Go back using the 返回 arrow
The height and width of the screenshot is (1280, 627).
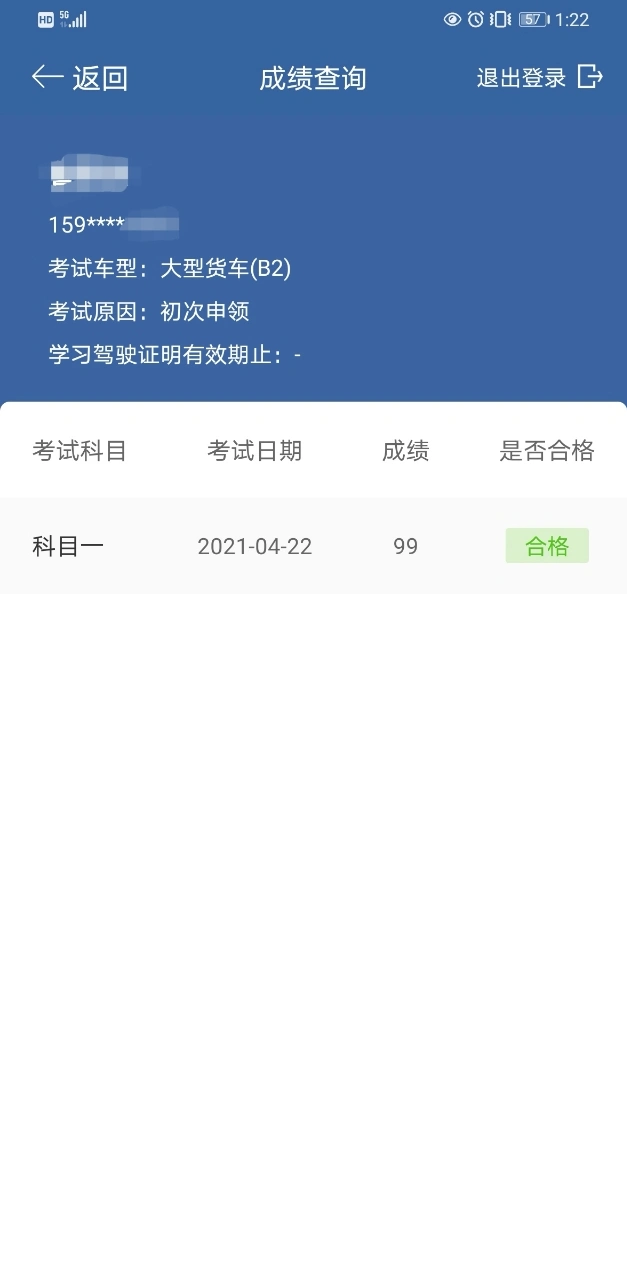[80, 78]
